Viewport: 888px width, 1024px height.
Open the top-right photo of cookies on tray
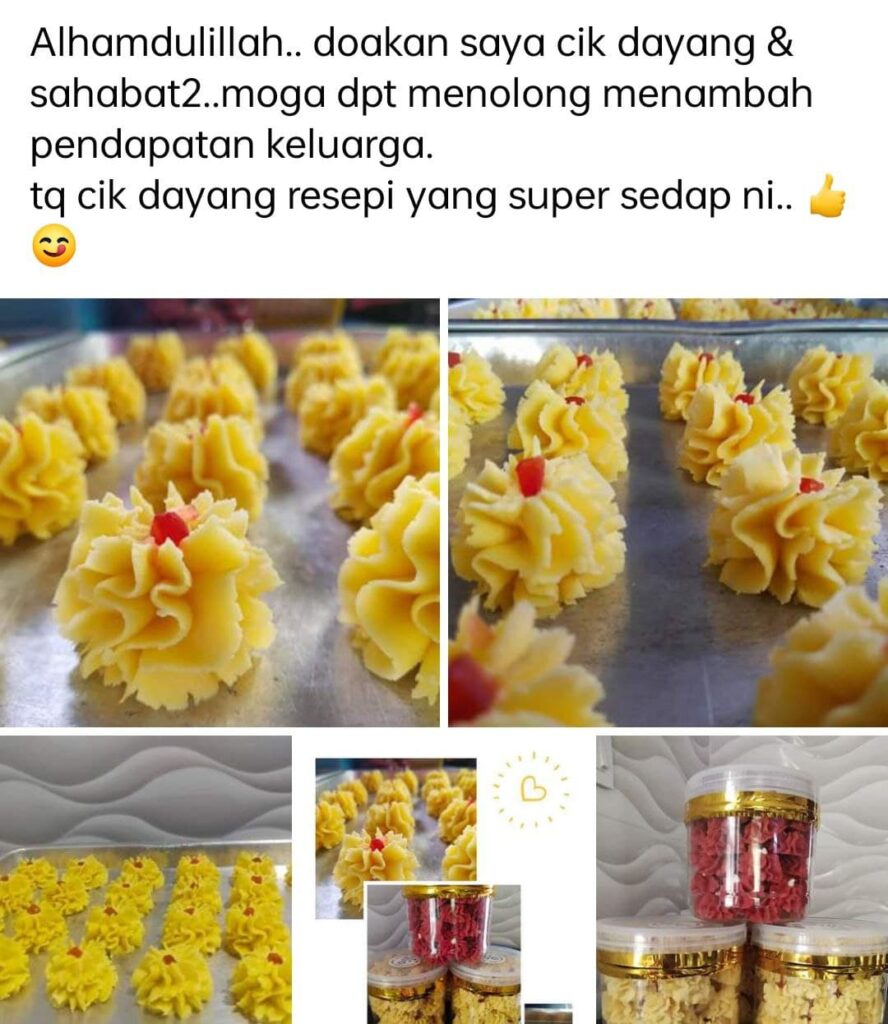point(667,512)
